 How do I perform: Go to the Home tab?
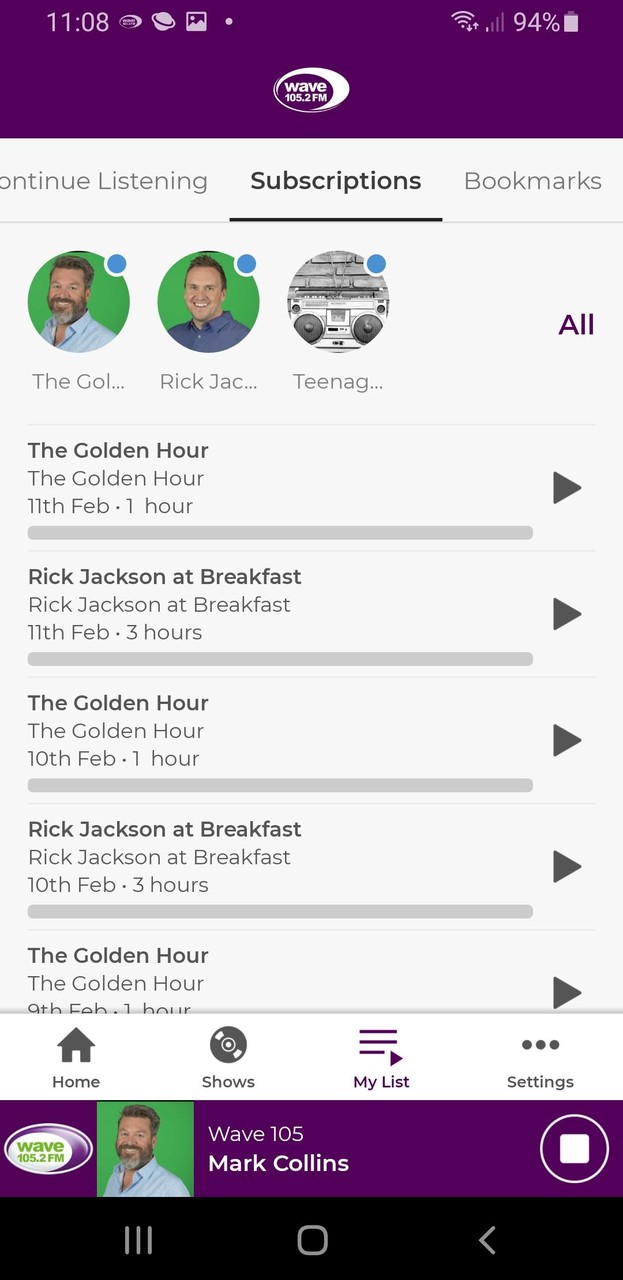pyautogui.click(x=76, y=1058)
